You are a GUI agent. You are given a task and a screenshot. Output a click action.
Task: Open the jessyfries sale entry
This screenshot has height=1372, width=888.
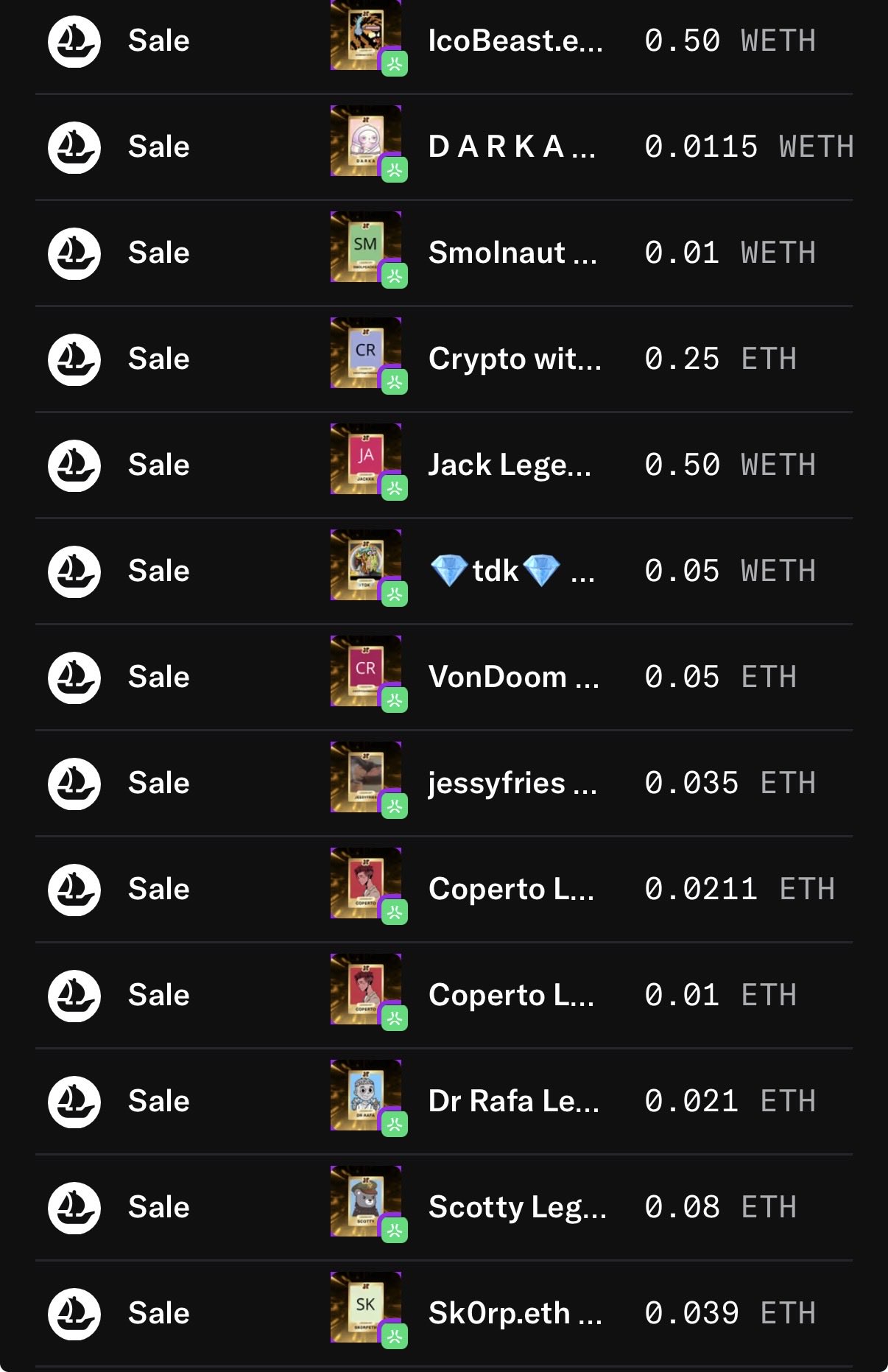(512, 783)
